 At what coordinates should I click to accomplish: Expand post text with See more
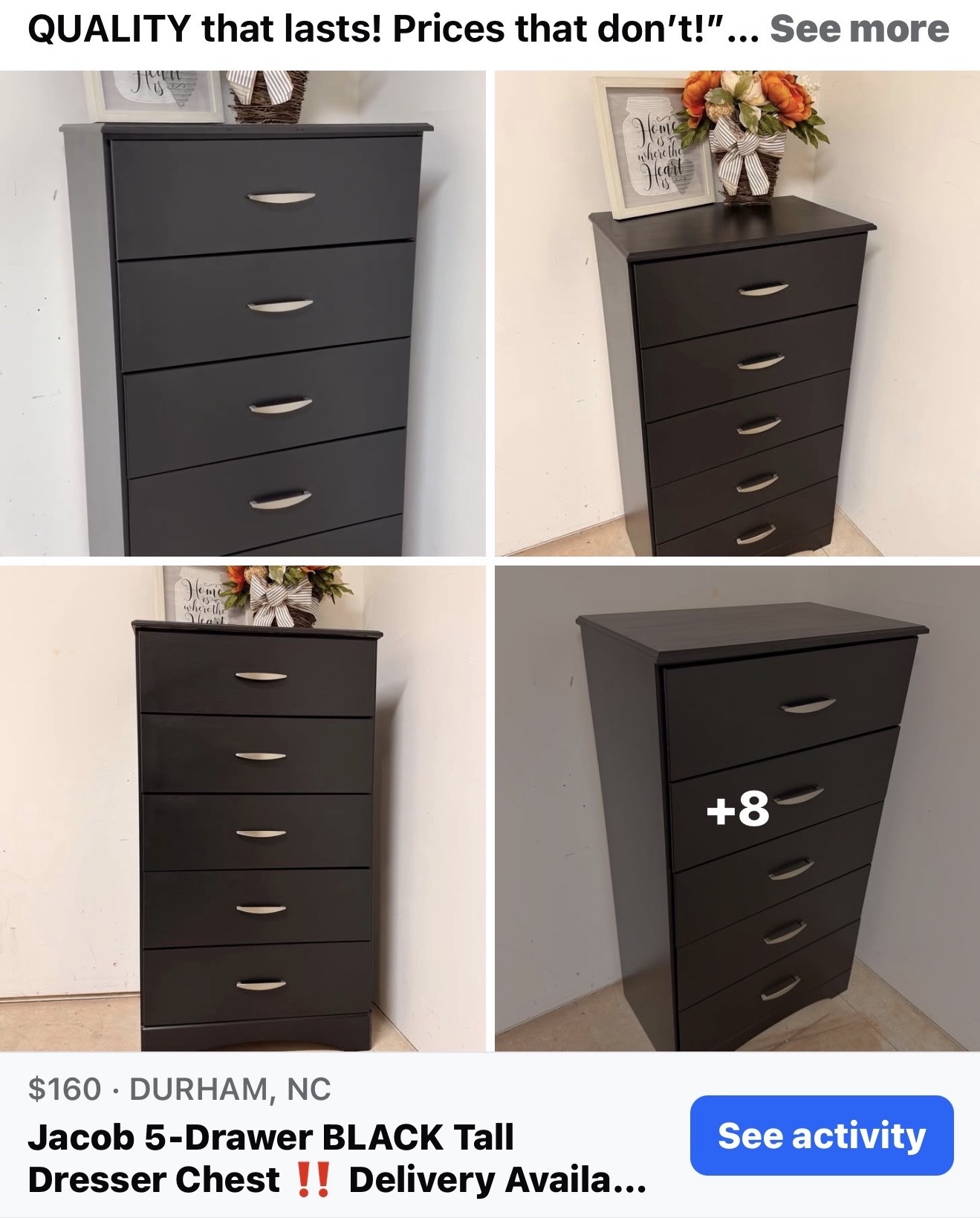pyautogui.click(x=859, y=30)
